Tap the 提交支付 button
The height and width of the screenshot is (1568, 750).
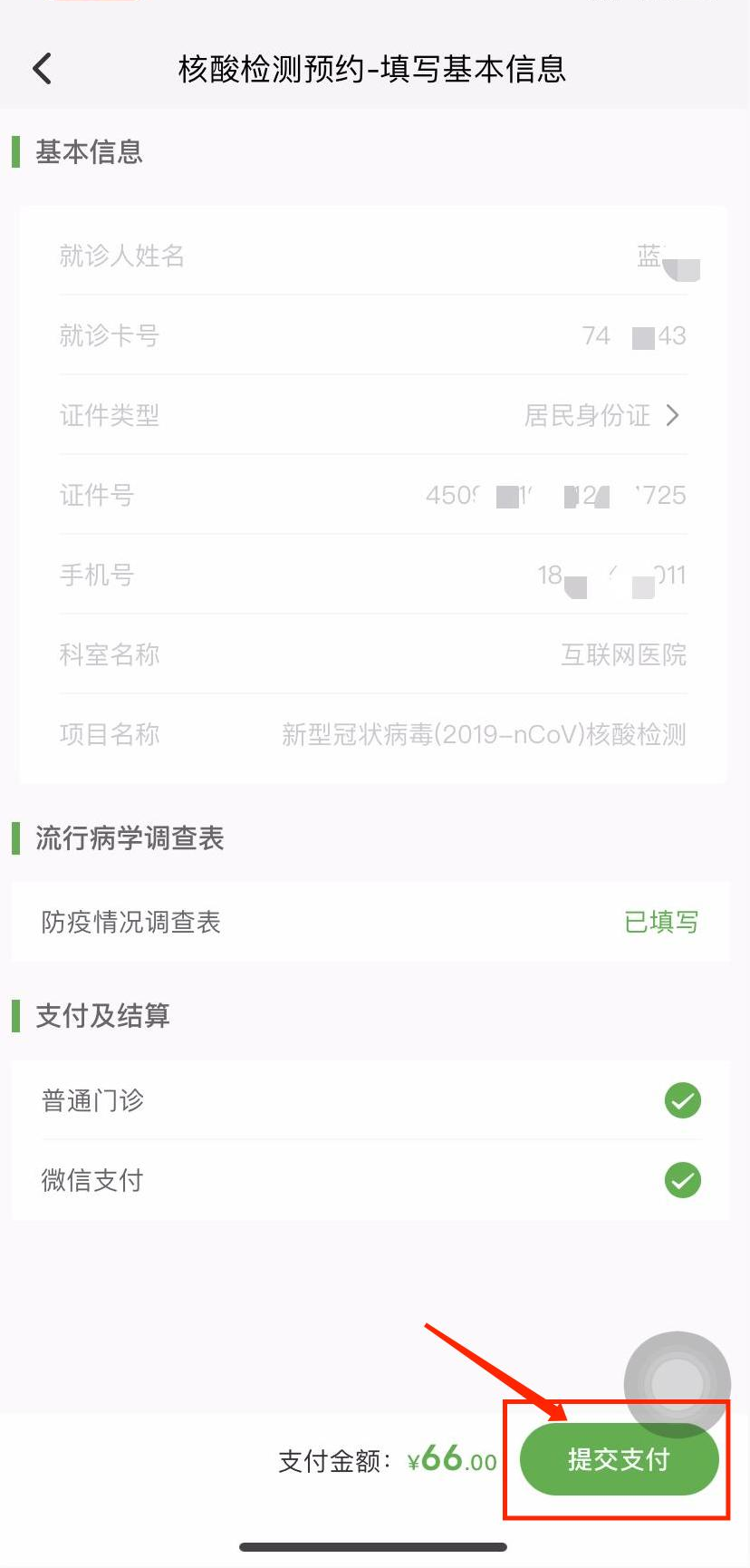tap(619, 1459)
